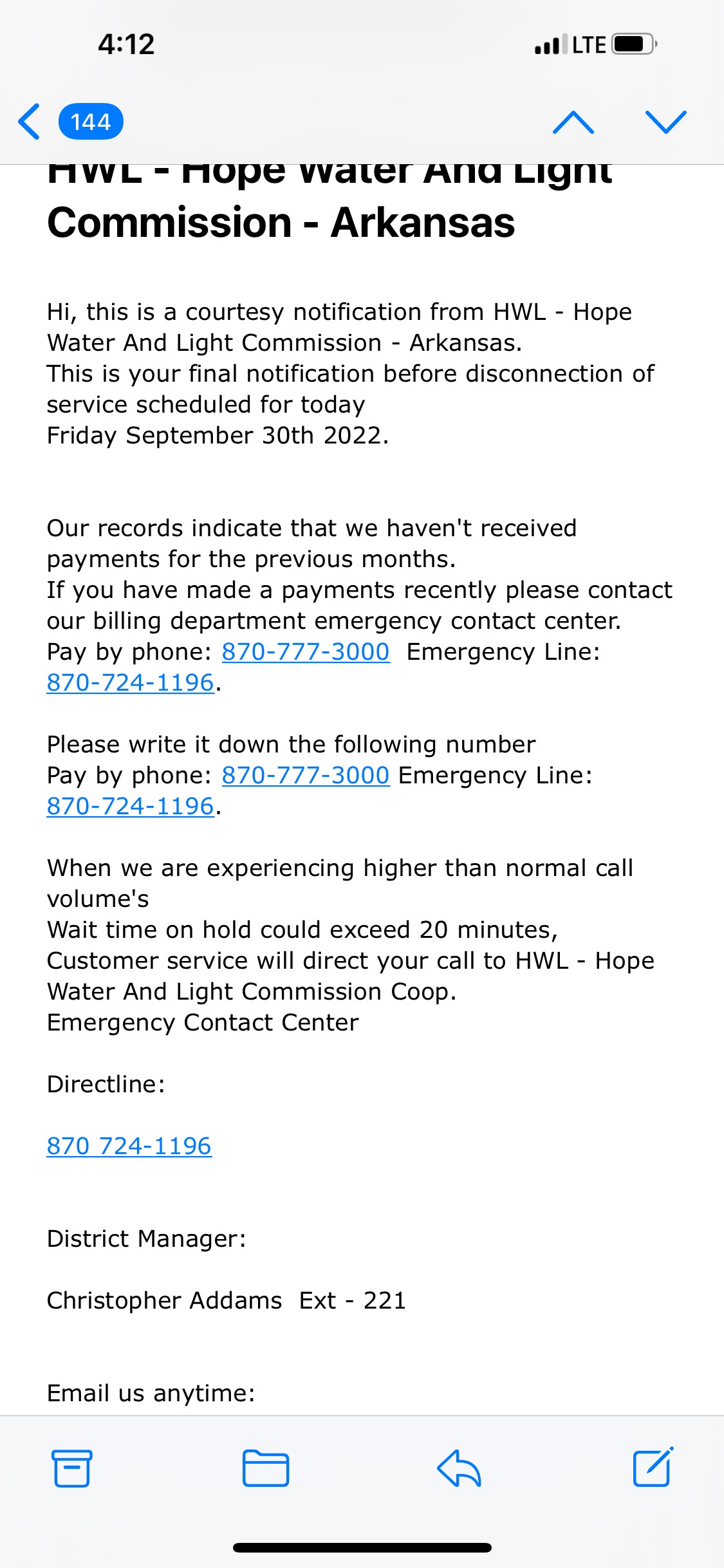
Task: Tap 870 724-1196 under Directline
Action: click(129, 1146)
